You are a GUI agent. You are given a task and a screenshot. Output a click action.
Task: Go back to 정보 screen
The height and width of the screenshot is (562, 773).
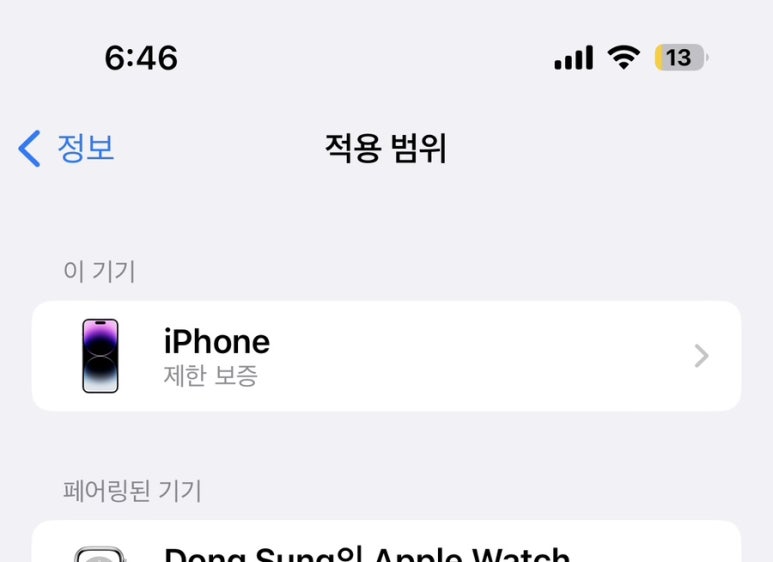click(x=66, y=149)
